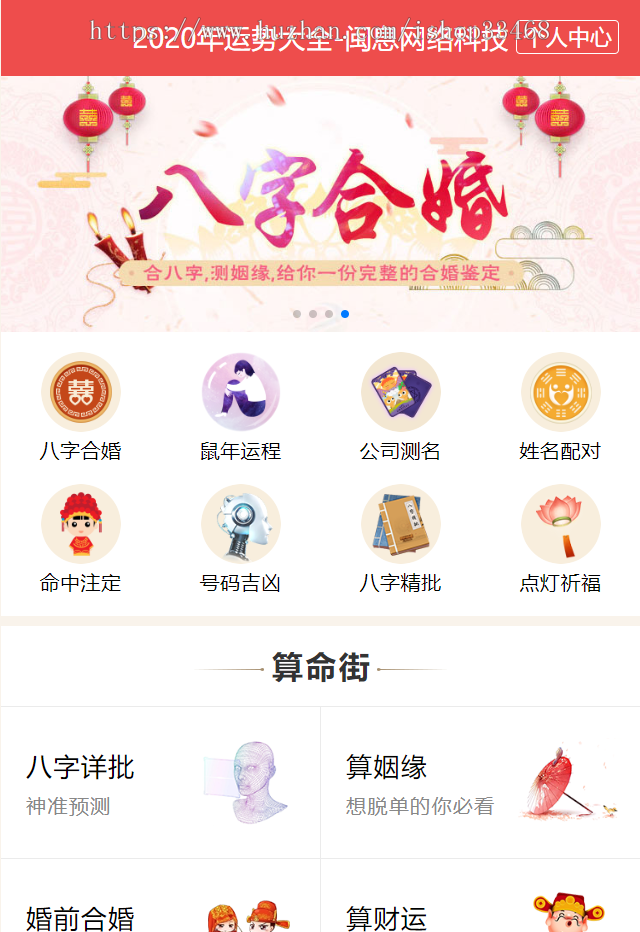Jump to the first banner slide dot
640x932 pixels.
coord(297,314)
